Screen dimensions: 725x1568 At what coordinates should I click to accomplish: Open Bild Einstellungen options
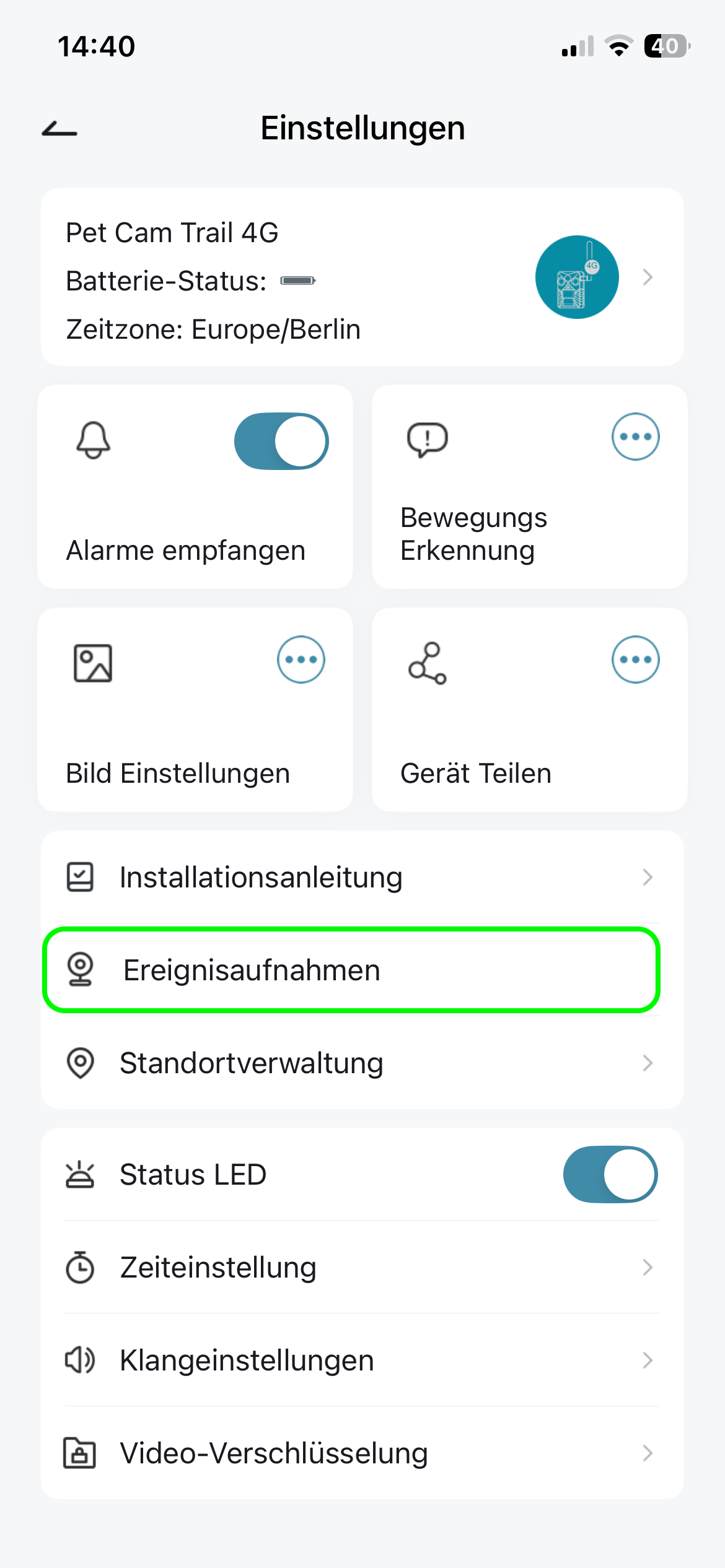pos(301,660)
